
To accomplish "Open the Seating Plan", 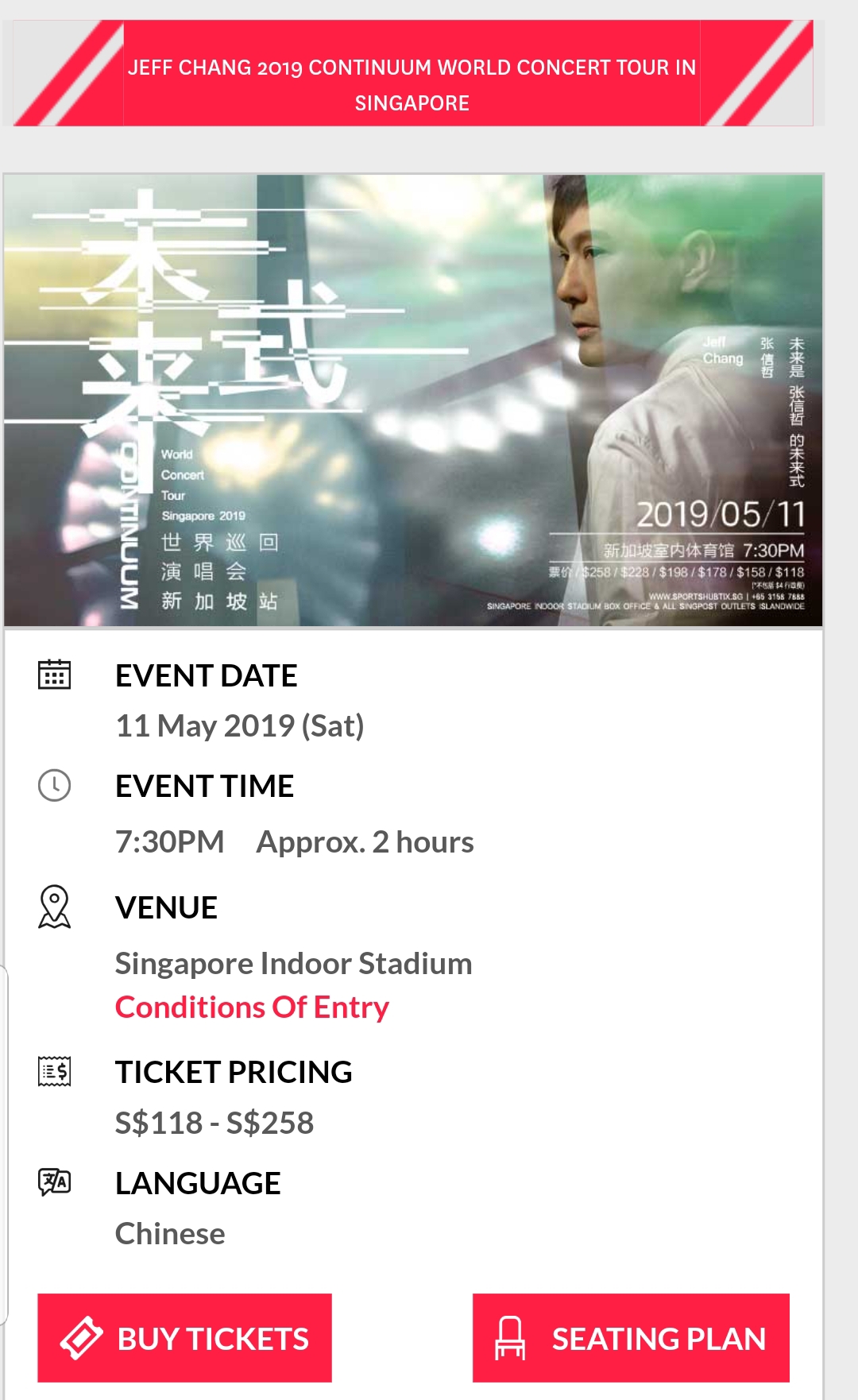I will point(631,1338).
